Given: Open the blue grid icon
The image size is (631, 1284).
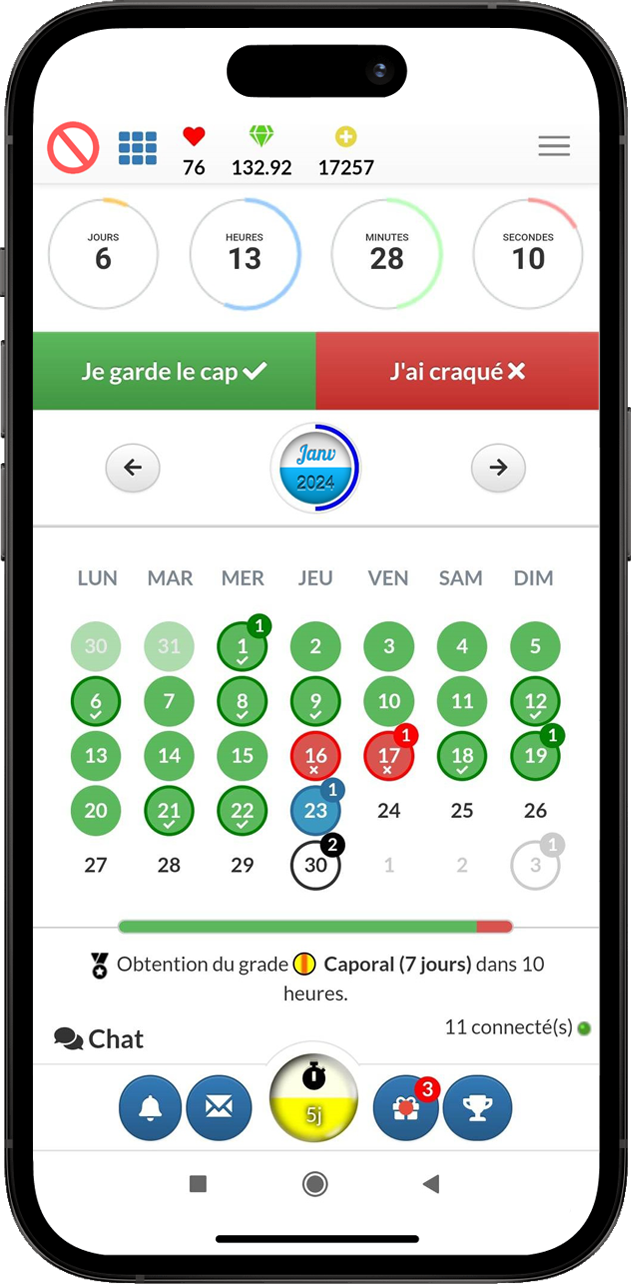Looking at the screenshot, I should [138, 148].
